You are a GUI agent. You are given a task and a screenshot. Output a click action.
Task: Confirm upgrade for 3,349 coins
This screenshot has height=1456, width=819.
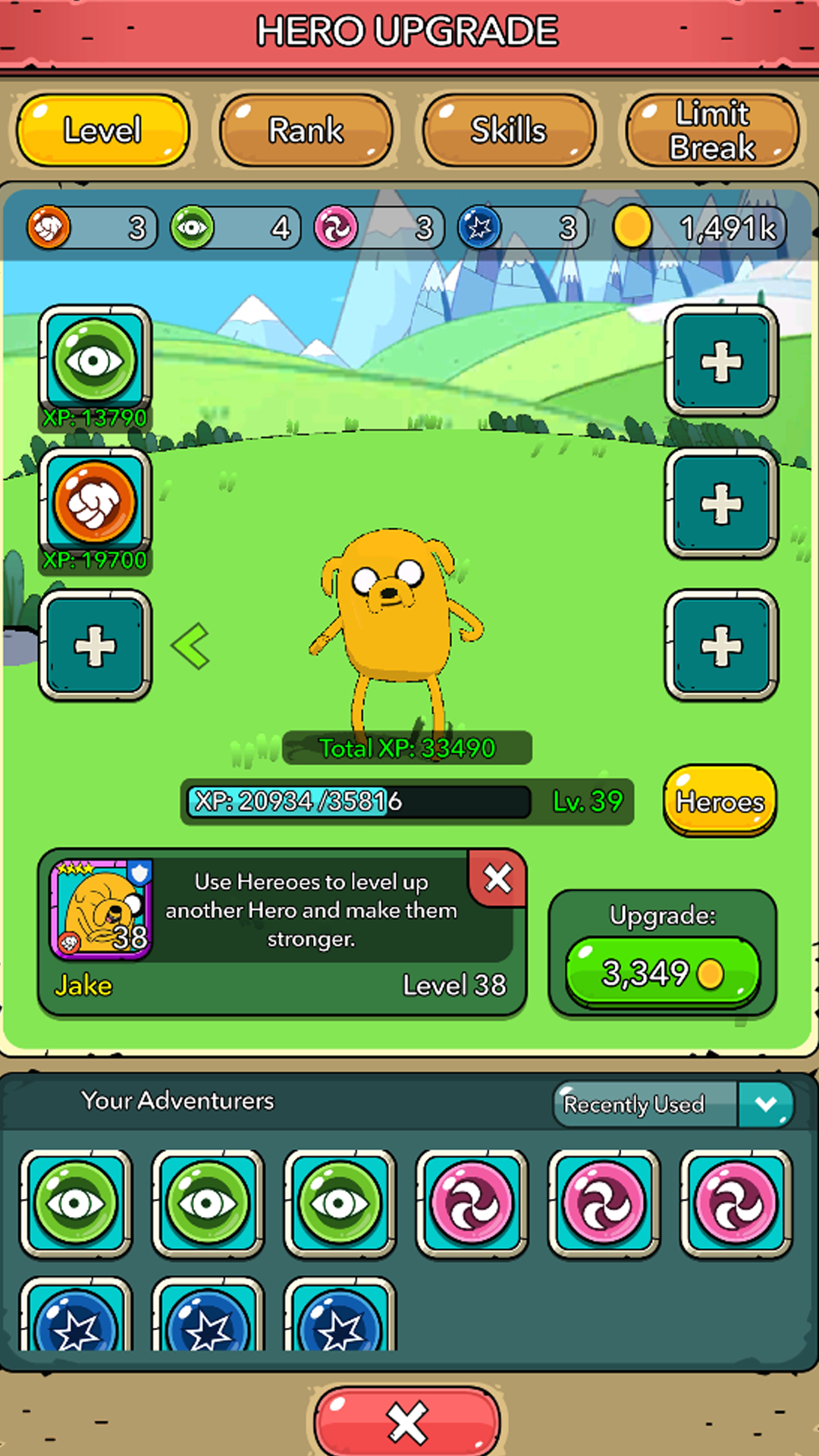662,974
